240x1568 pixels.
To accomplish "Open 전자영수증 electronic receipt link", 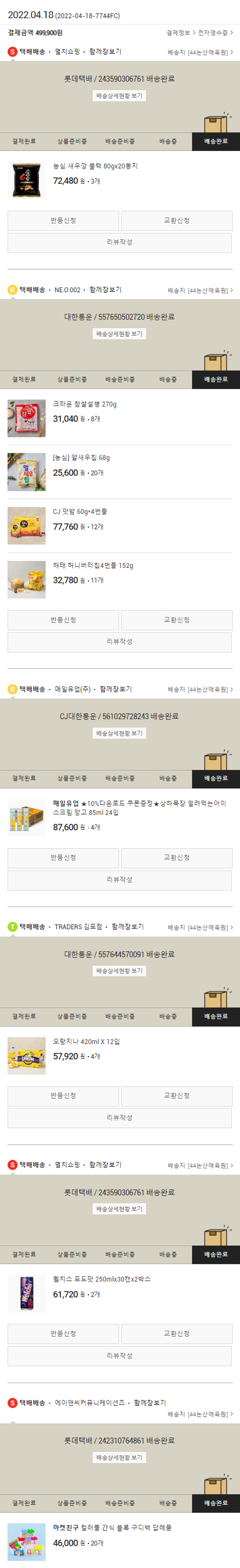I will [x=215, y=33].
